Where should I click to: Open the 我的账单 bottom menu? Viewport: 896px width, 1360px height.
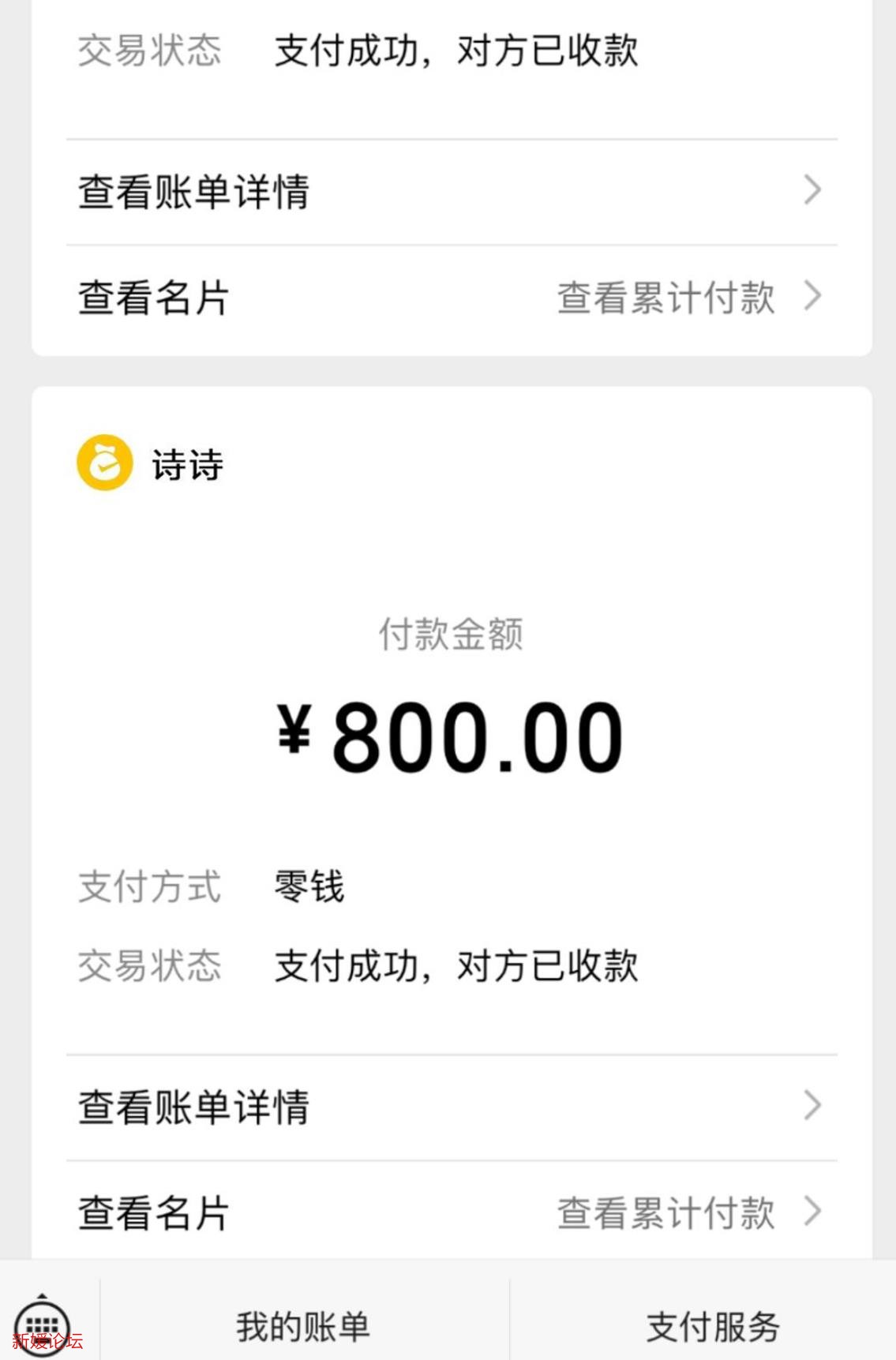(x=303, y=1327)
